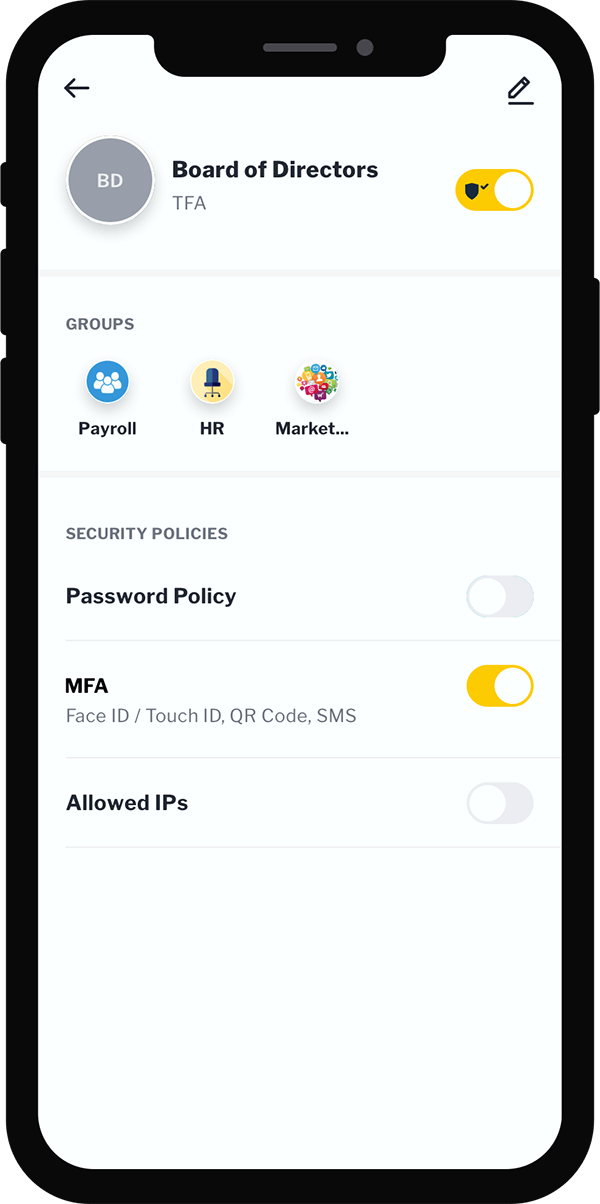Open the BD avatar
Image resolution: width=600 pixels, height=1204 pixels.
pos(110,181)
